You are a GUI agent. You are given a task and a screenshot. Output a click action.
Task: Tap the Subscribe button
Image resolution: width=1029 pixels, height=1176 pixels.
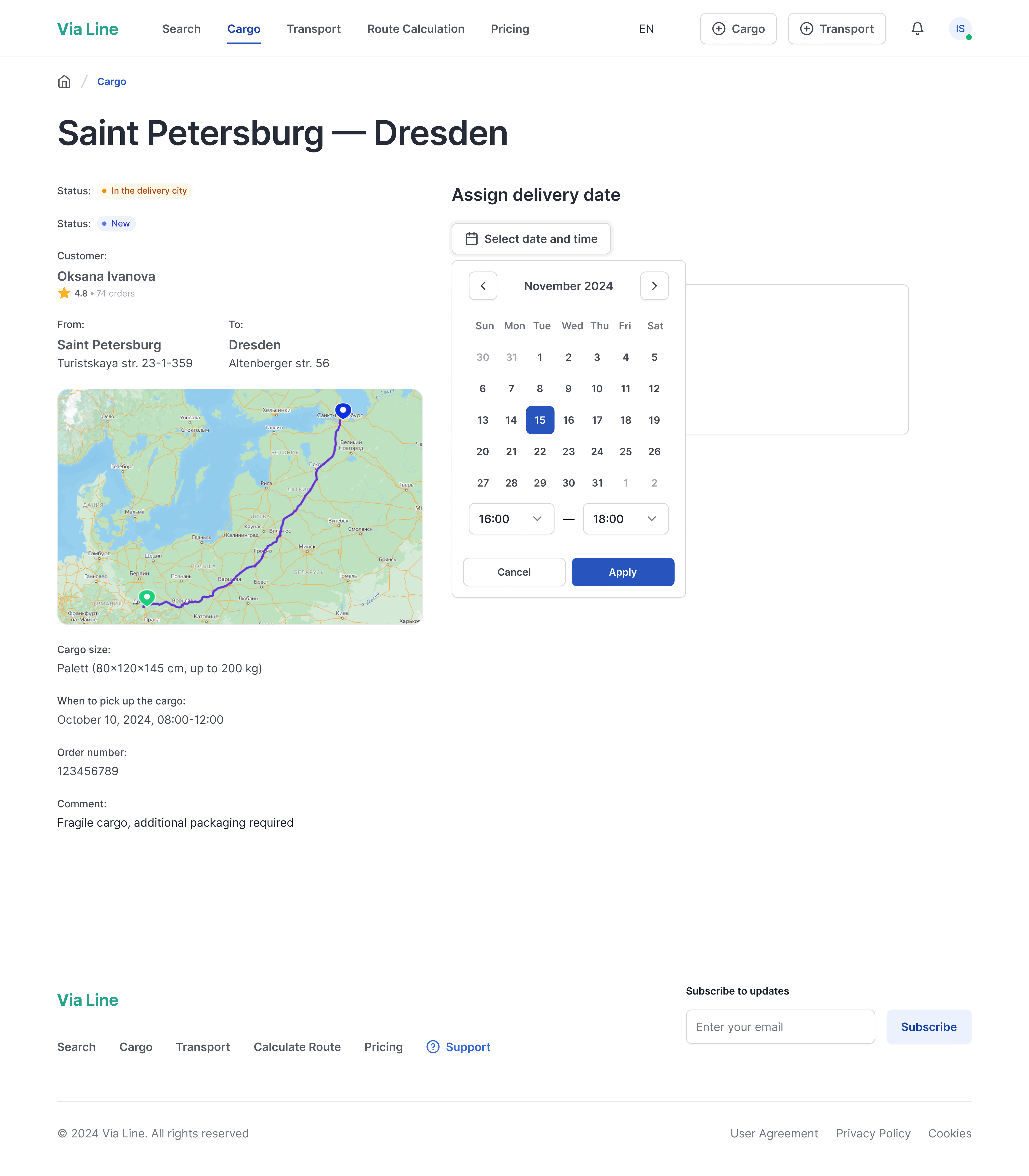[x=928, y=1027]
